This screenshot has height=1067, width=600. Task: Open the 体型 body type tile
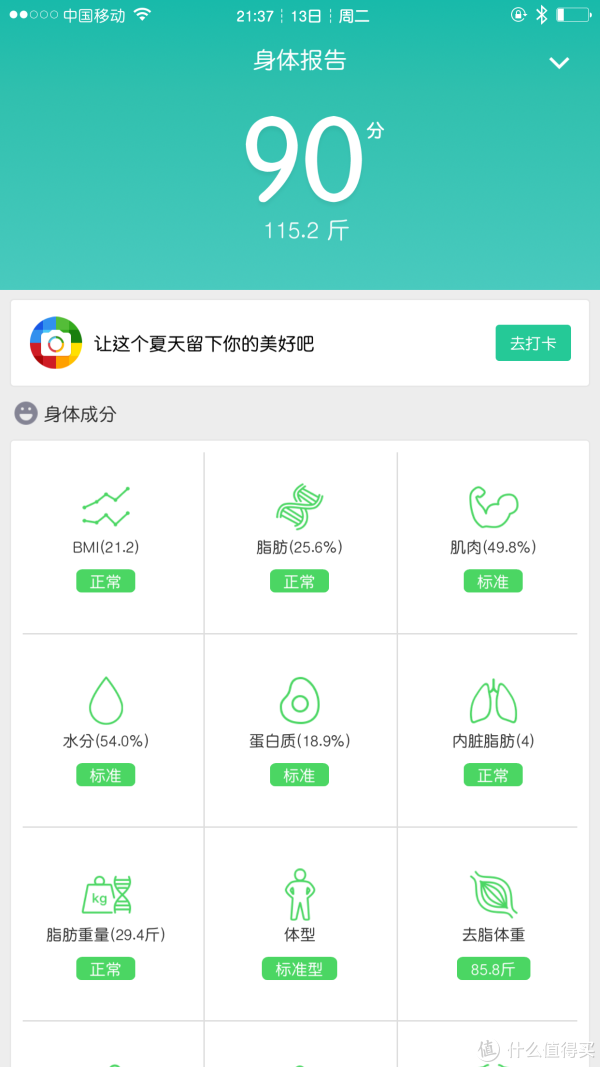tap(299, 925)
